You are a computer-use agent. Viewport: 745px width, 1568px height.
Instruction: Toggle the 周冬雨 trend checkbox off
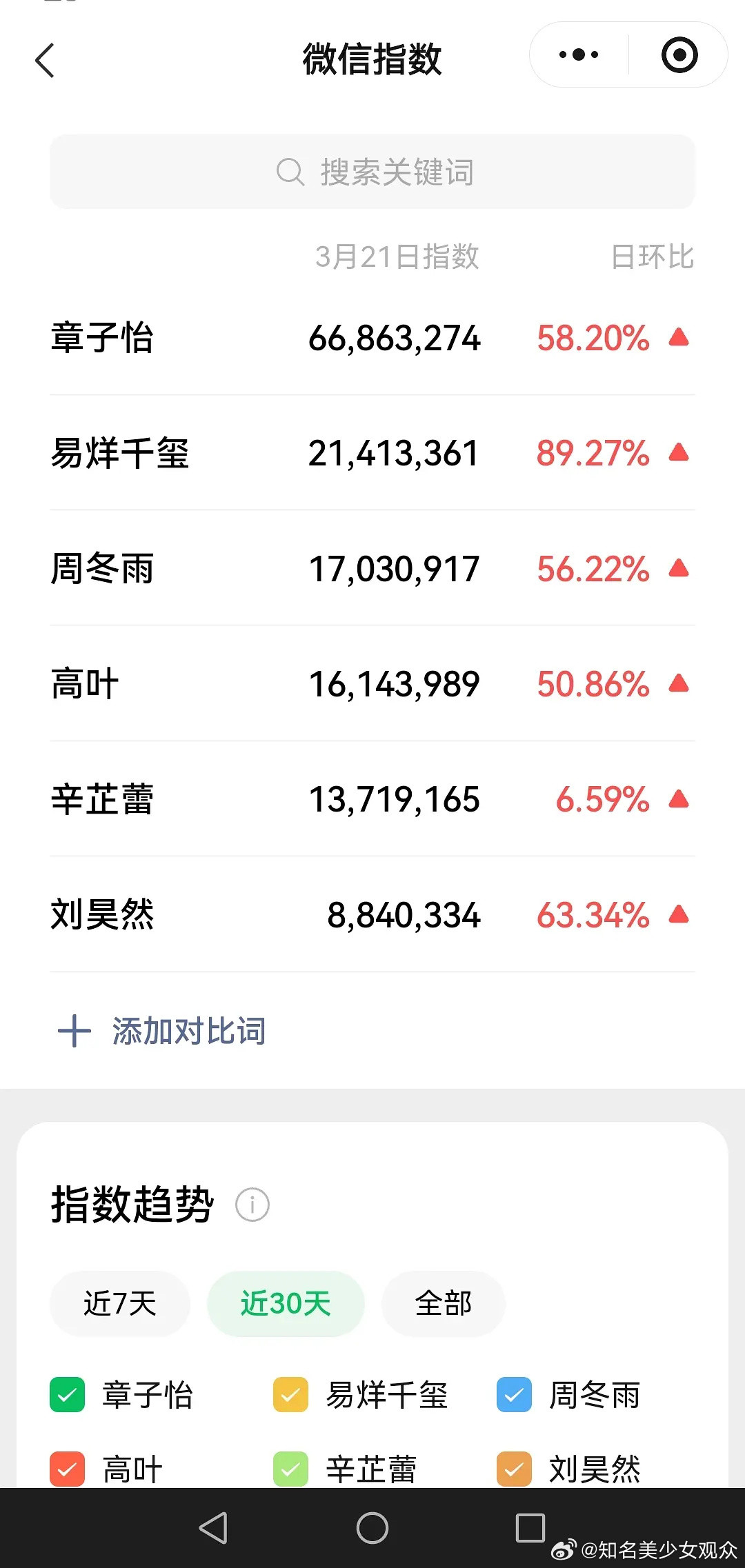pyautogui.click(x=514, y=1394)
